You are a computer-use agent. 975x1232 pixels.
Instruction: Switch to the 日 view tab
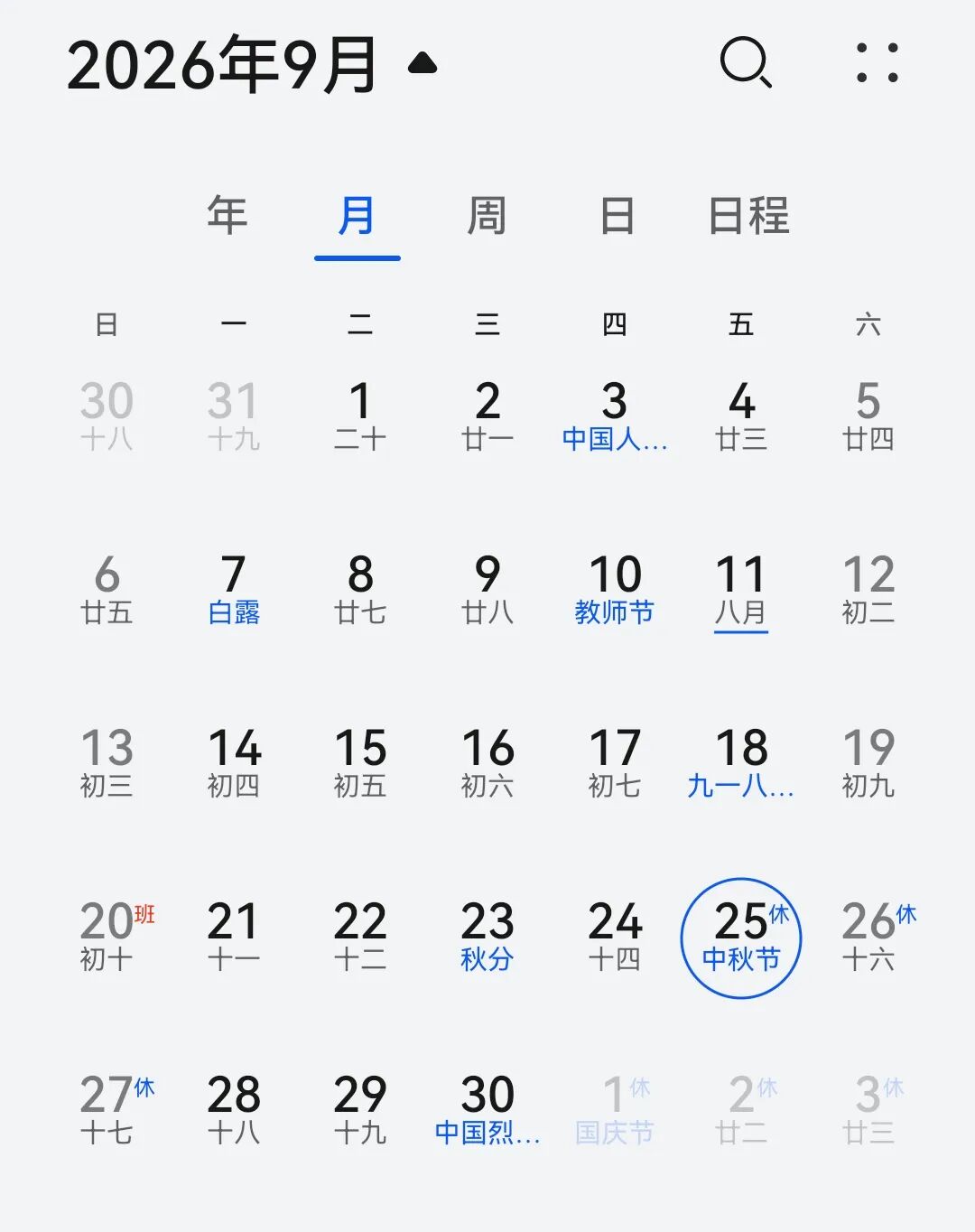point(617,217)
